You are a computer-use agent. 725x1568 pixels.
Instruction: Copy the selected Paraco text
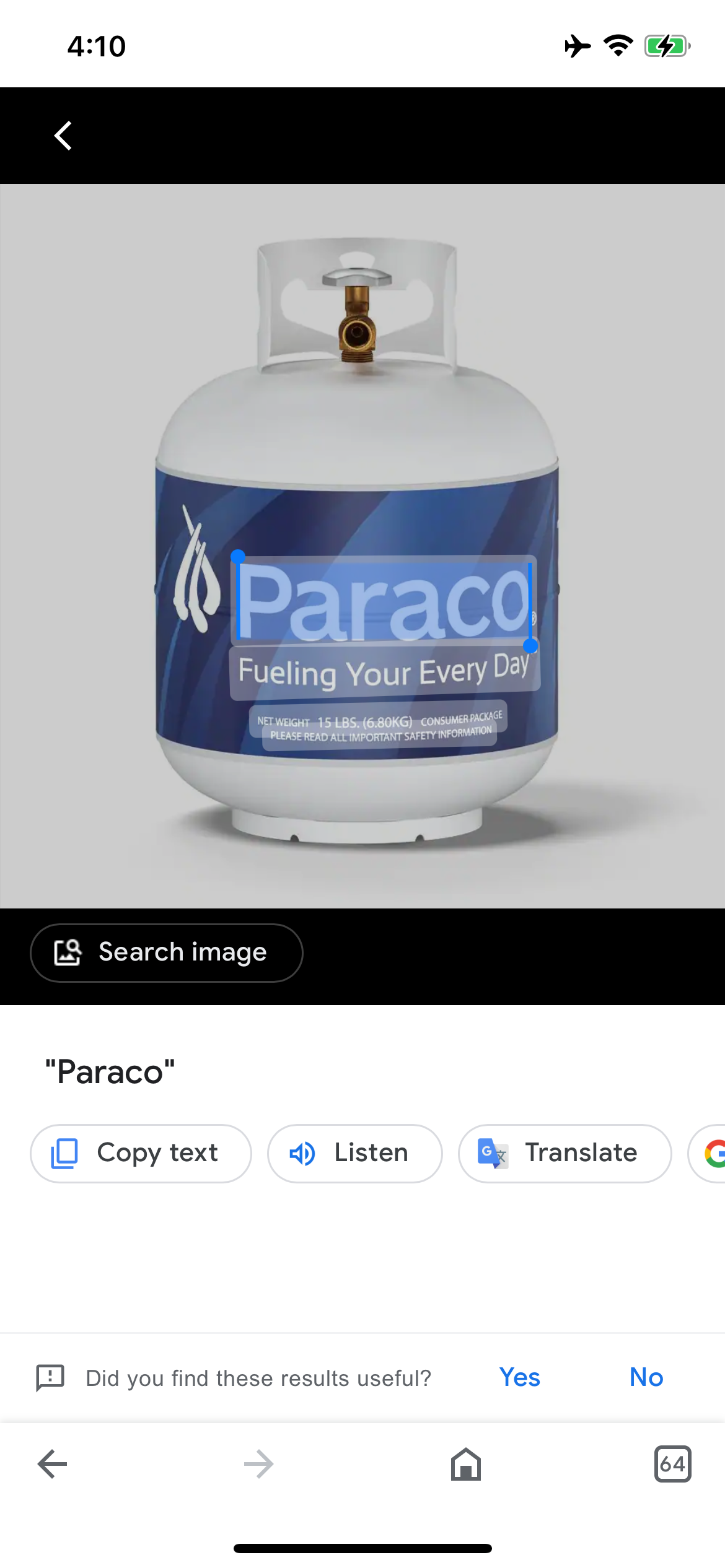tap(141, 1153)
